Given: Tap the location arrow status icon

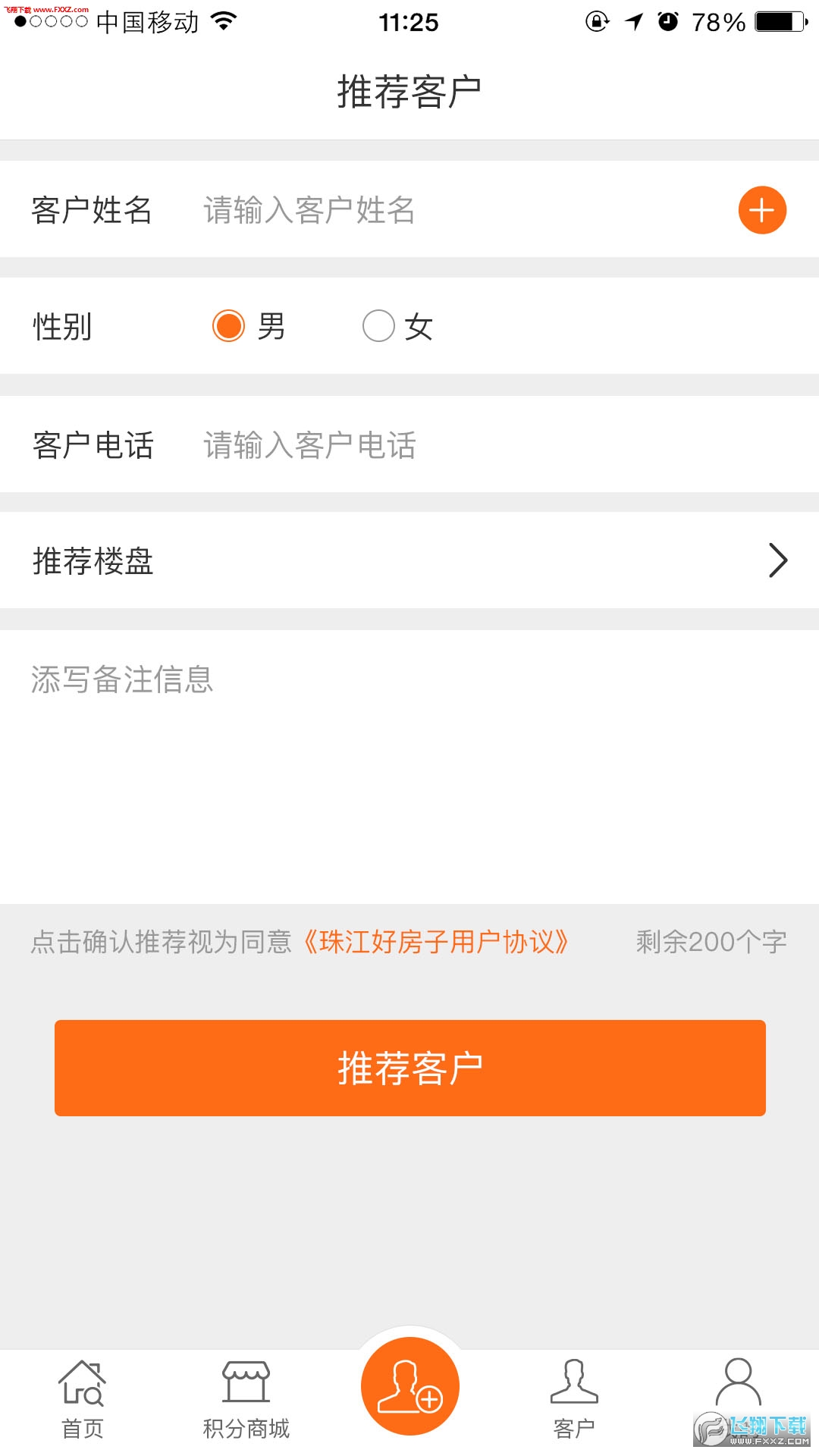Looking at the screenshot, I should 633,21.
